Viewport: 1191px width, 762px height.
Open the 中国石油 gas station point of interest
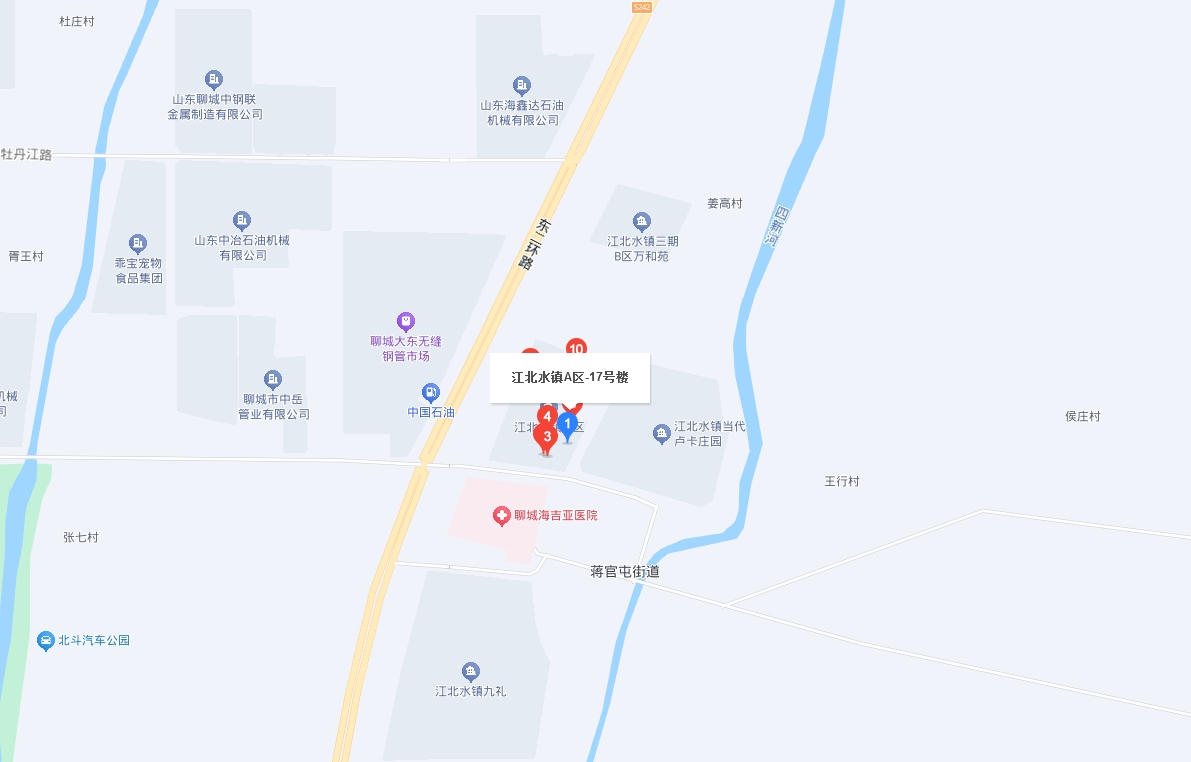[430, 393]
